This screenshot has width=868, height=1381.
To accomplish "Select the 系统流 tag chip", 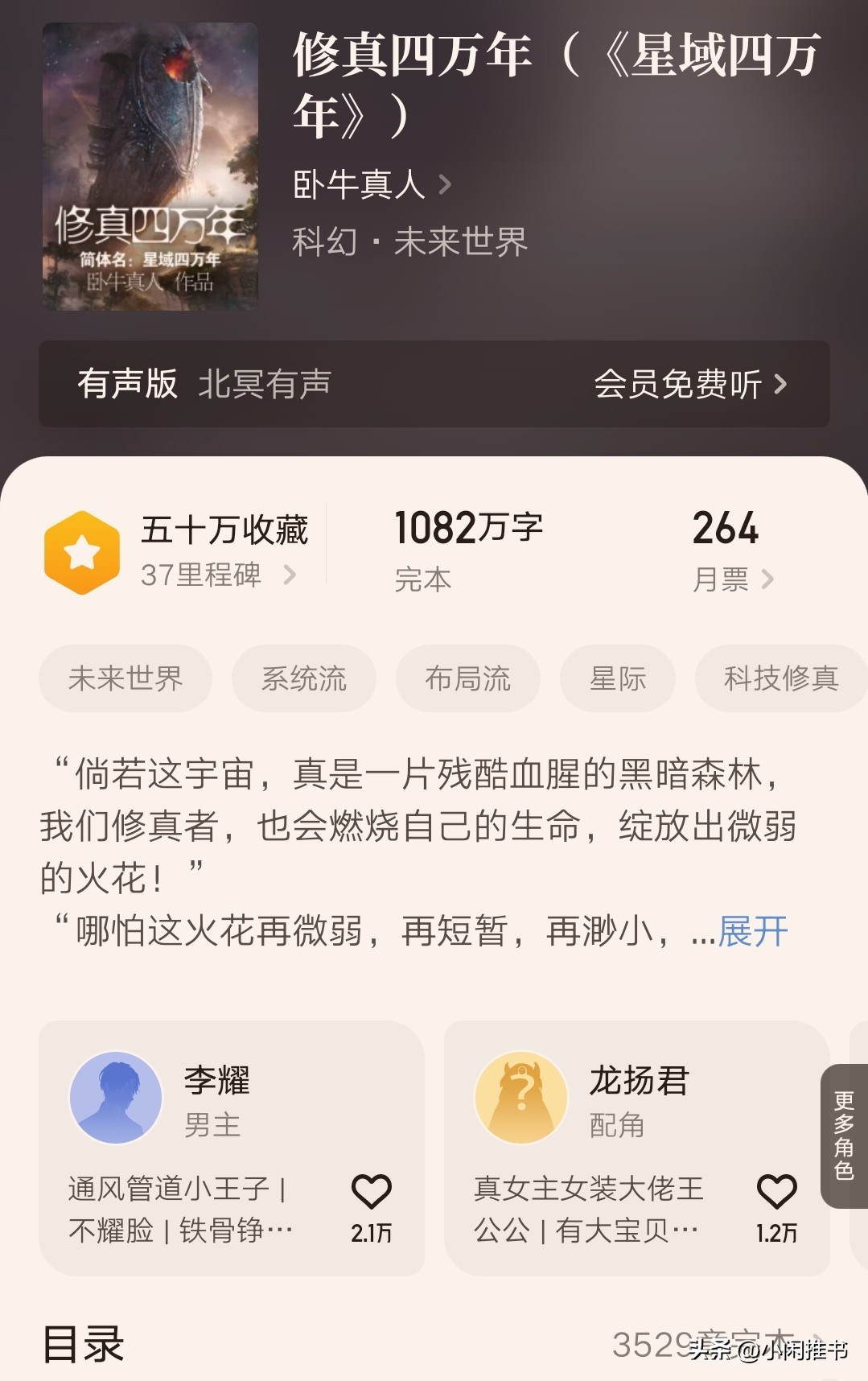I will click(x=303, y=678).
